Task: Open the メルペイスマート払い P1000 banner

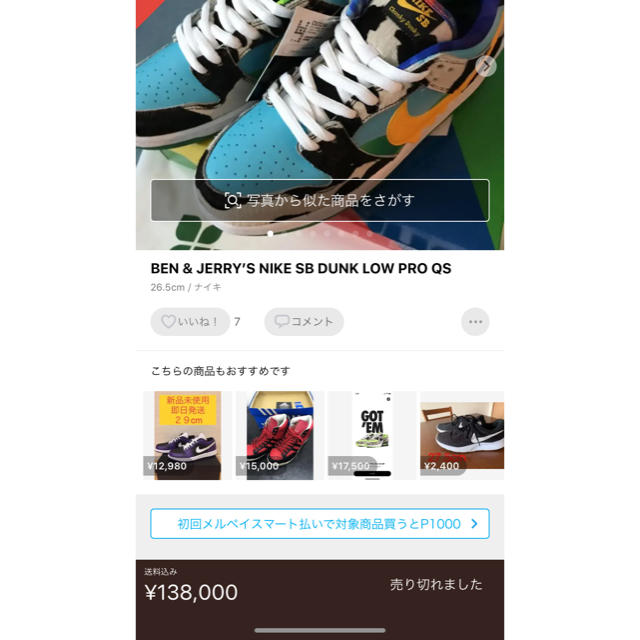Action: (x=320, y=523)
